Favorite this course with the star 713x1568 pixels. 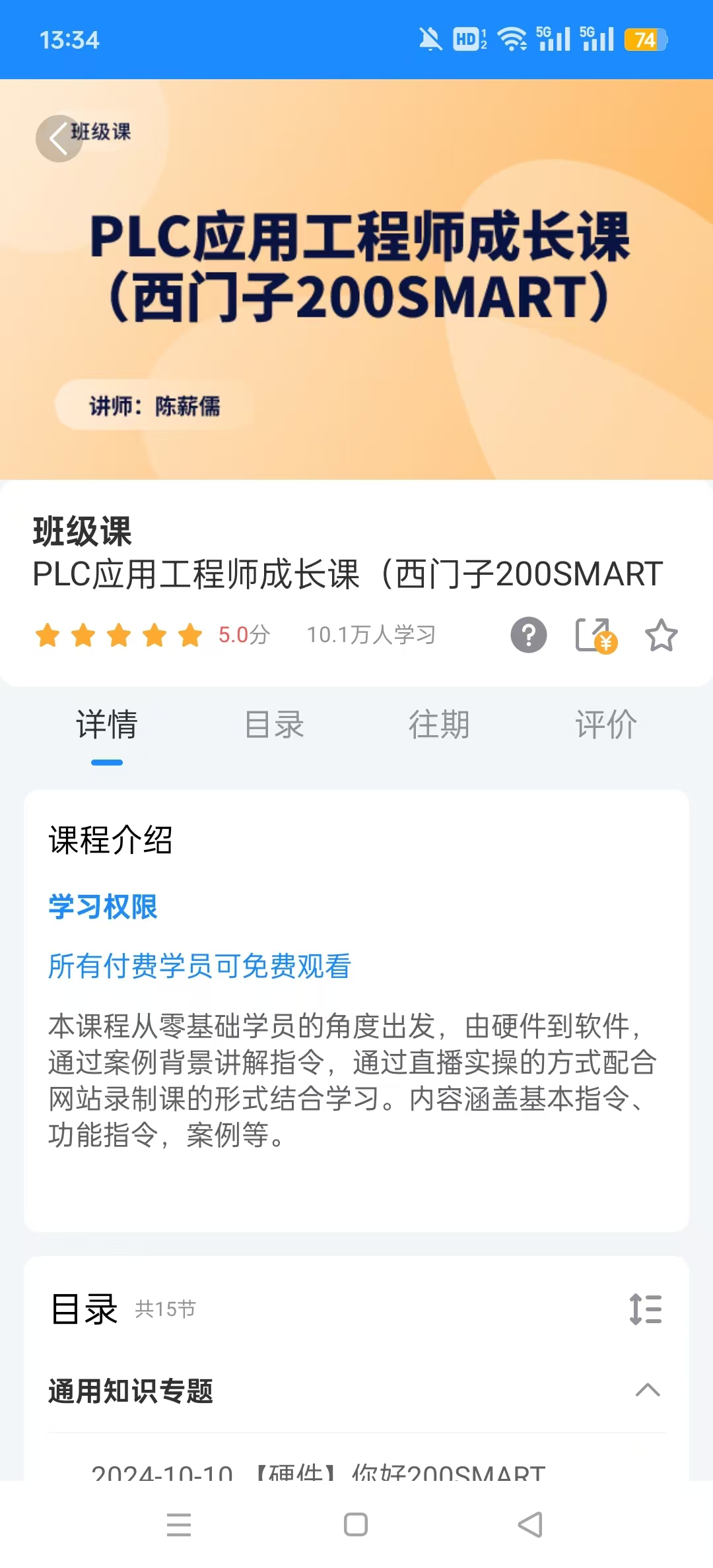point(661,636)
